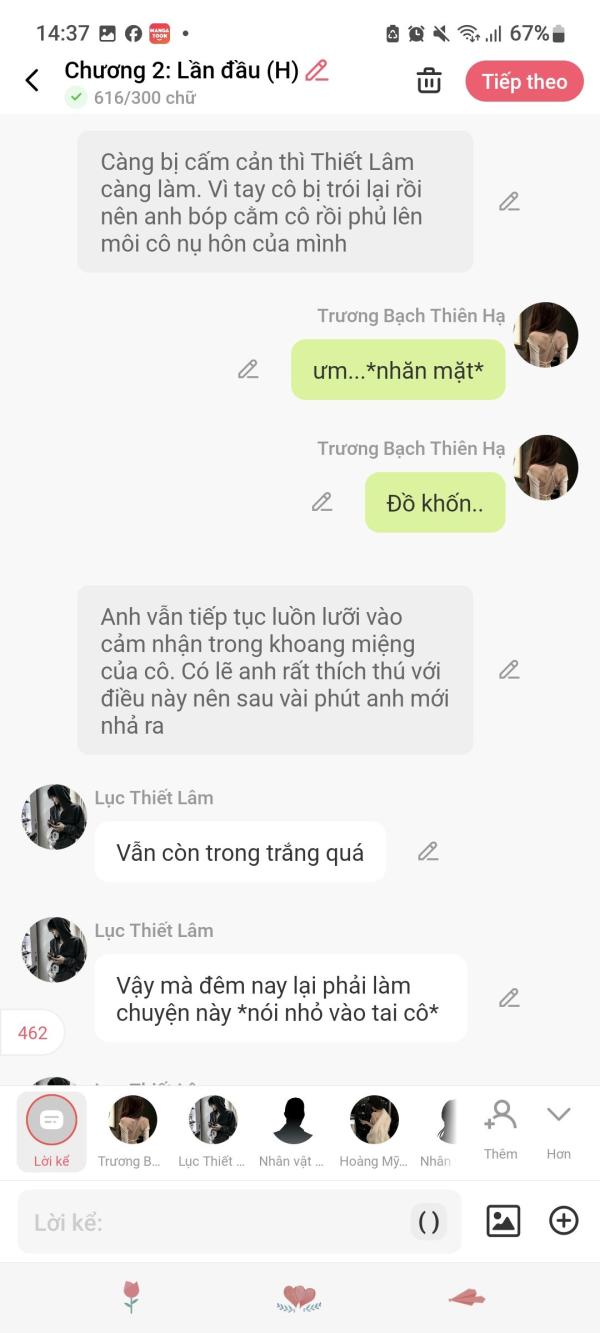Screen dimensions: 600x1333
Task: Edit the message "ưm...*nhăn mặt*"
Action: pos(248,369)
